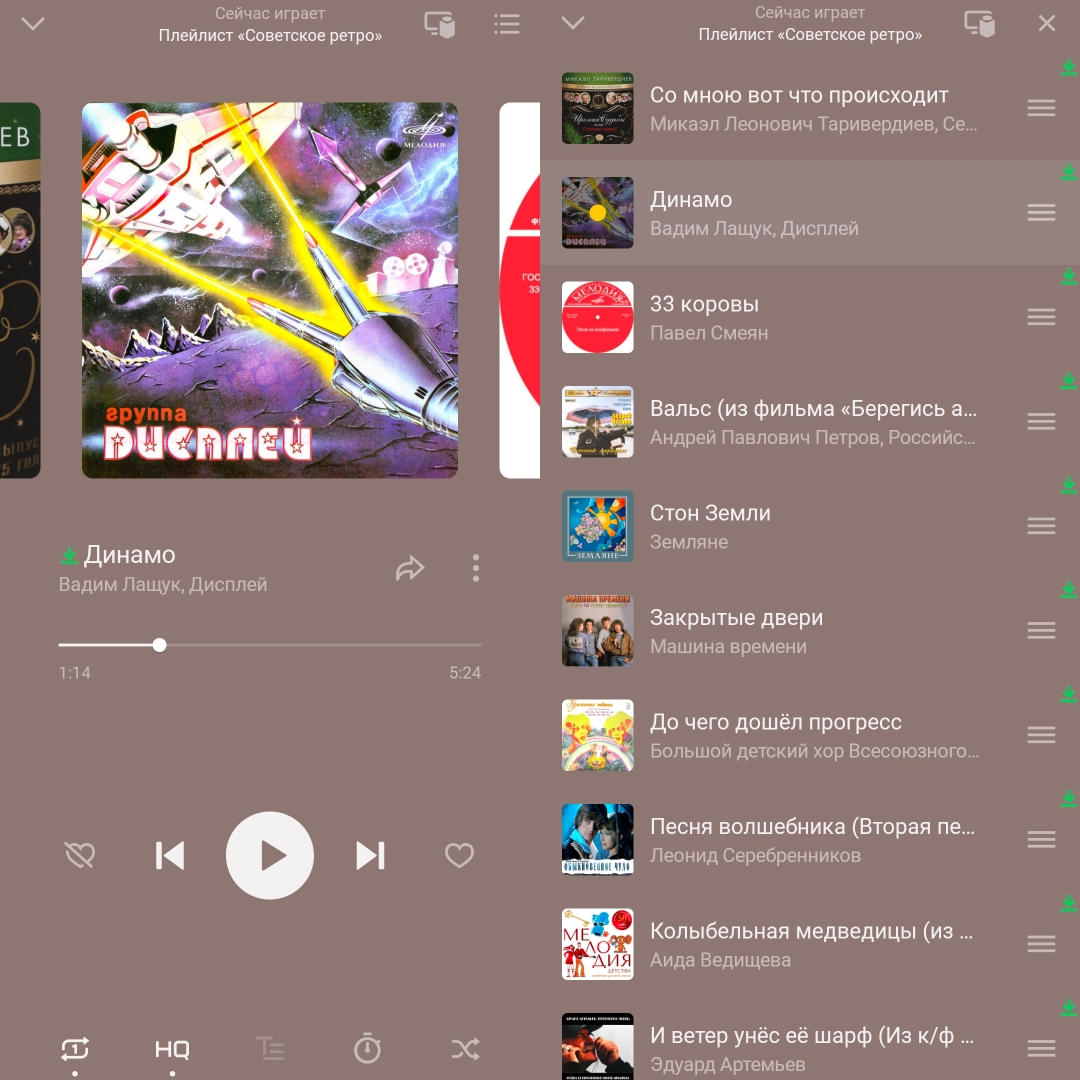The width and height of the screenshot is (1080, 1080).
Task: Go back to the previous track
Action: coord(170,855)
